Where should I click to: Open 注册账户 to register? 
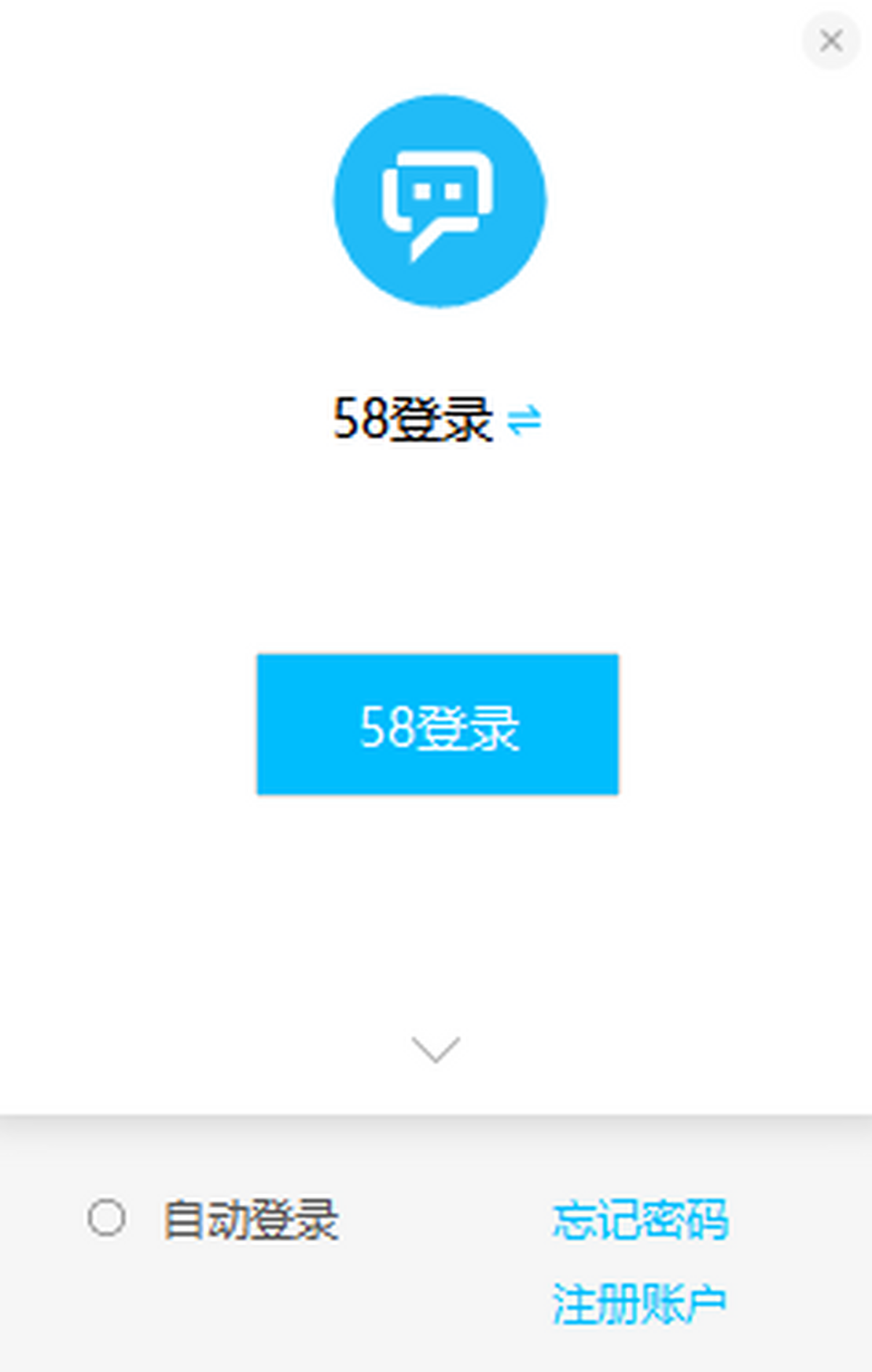coord(639,1304)
